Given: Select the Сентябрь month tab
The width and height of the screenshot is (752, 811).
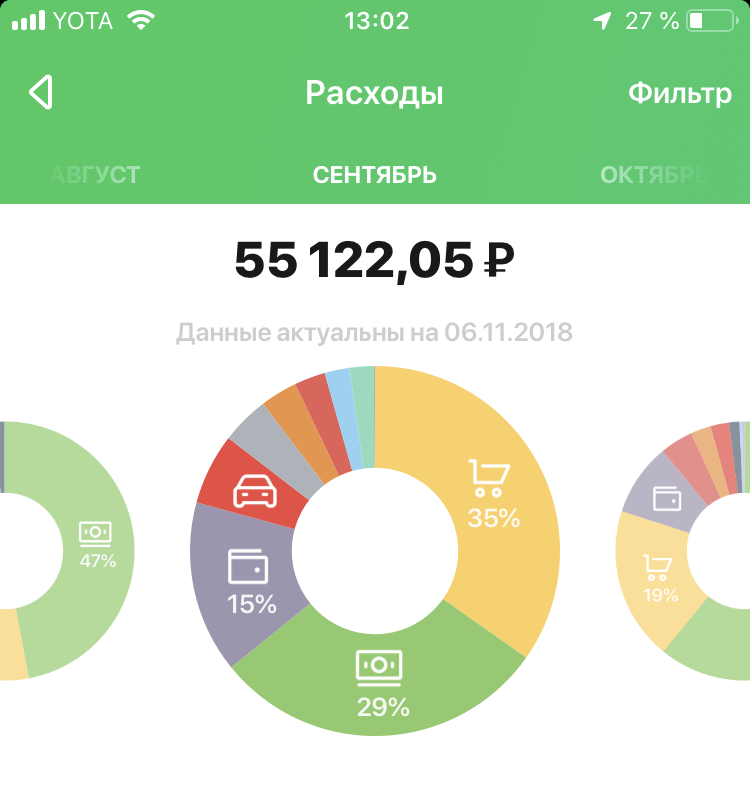Looking at the screenshot, I should point(375,175).
